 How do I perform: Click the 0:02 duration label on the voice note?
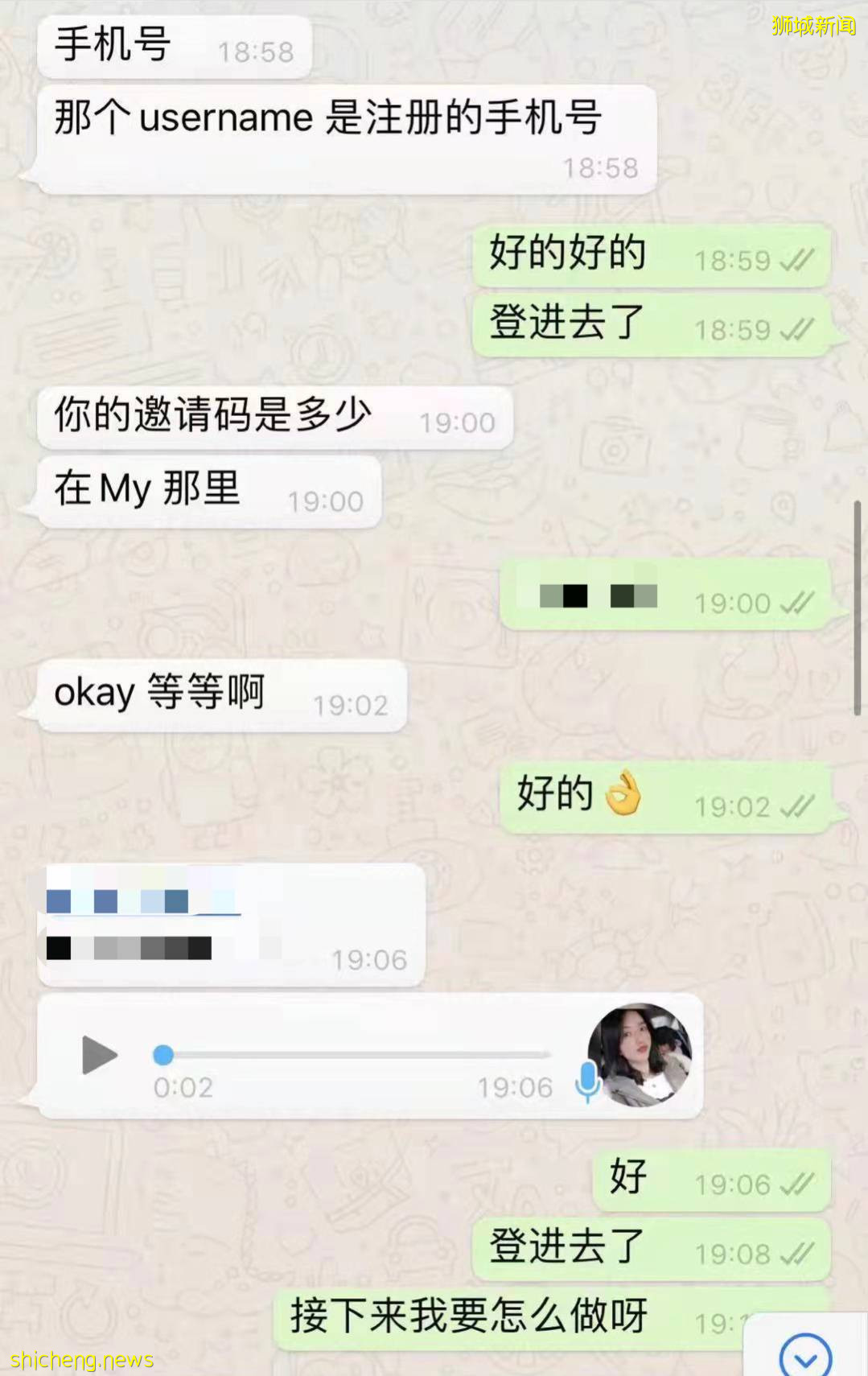[x=183, y=1088]
